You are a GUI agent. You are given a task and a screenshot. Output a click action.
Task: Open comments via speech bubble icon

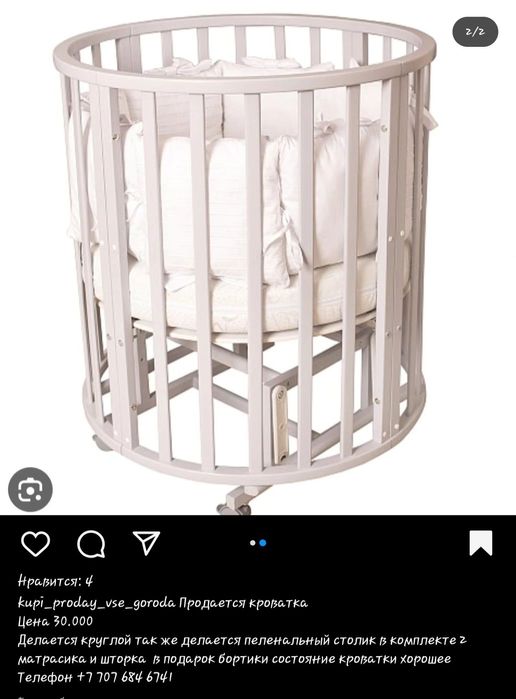pyautogui.click(x=91, y=544)
